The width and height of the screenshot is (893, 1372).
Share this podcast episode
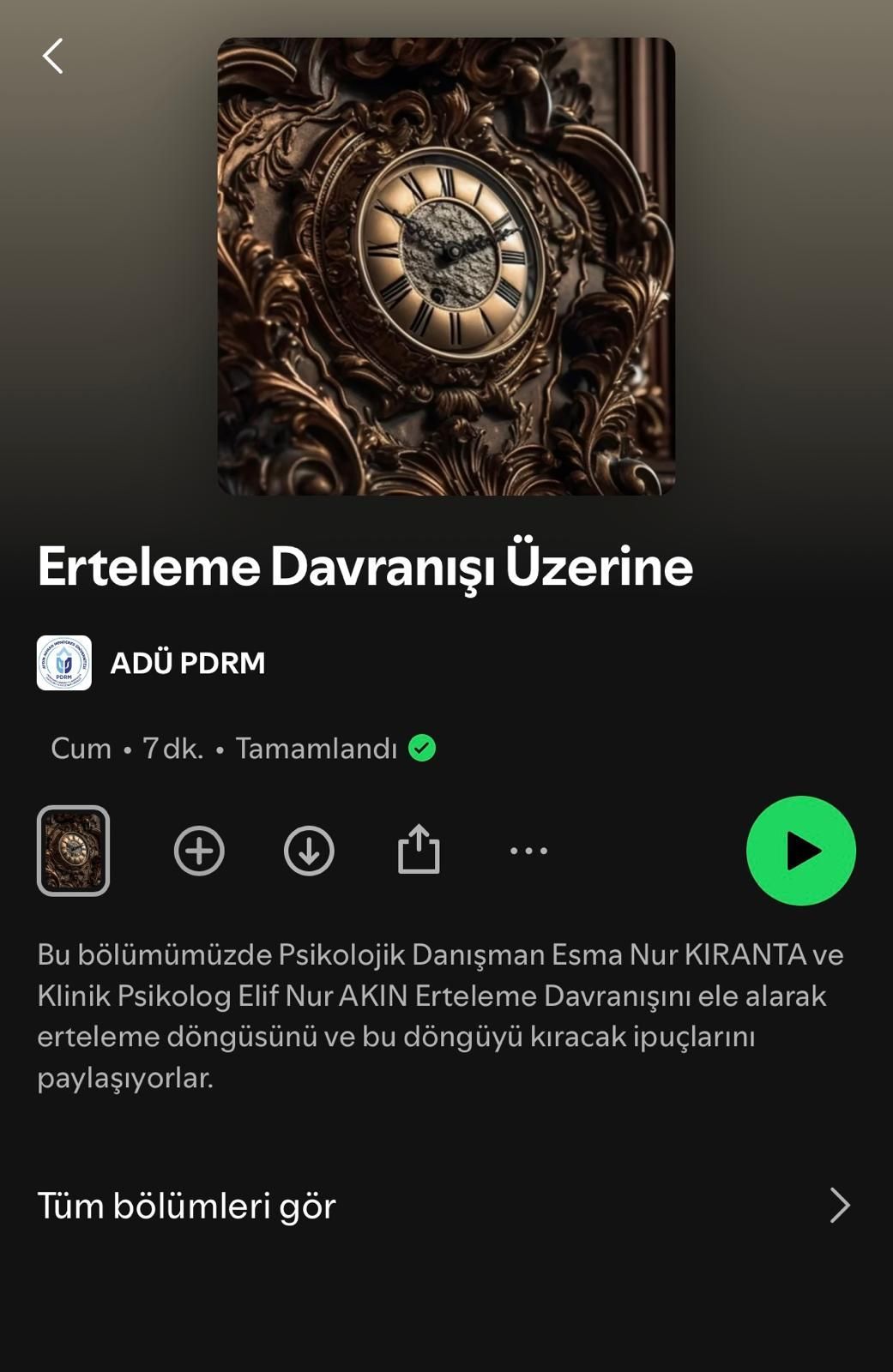tap(419, 850)
